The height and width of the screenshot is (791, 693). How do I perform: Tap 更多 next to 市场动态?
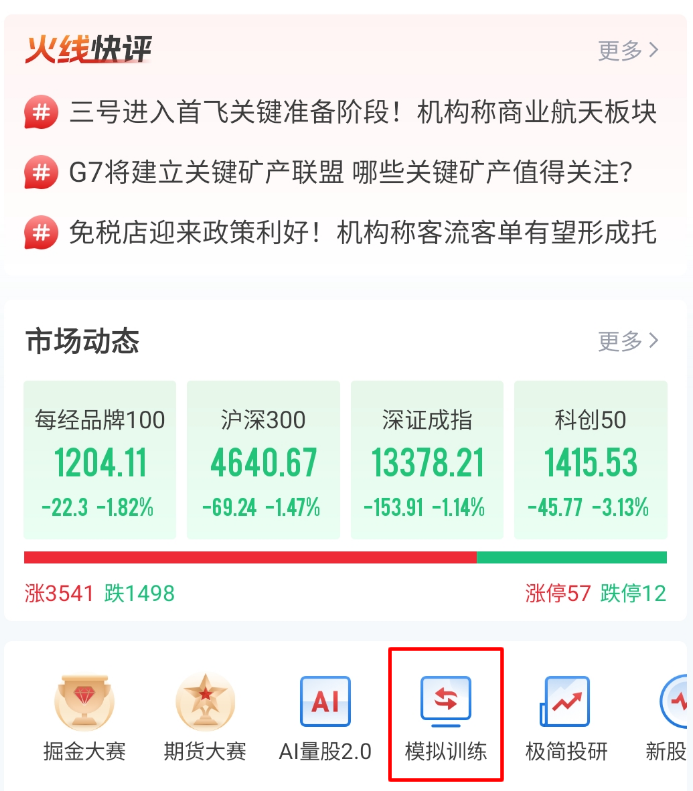[x=628, y=341]
